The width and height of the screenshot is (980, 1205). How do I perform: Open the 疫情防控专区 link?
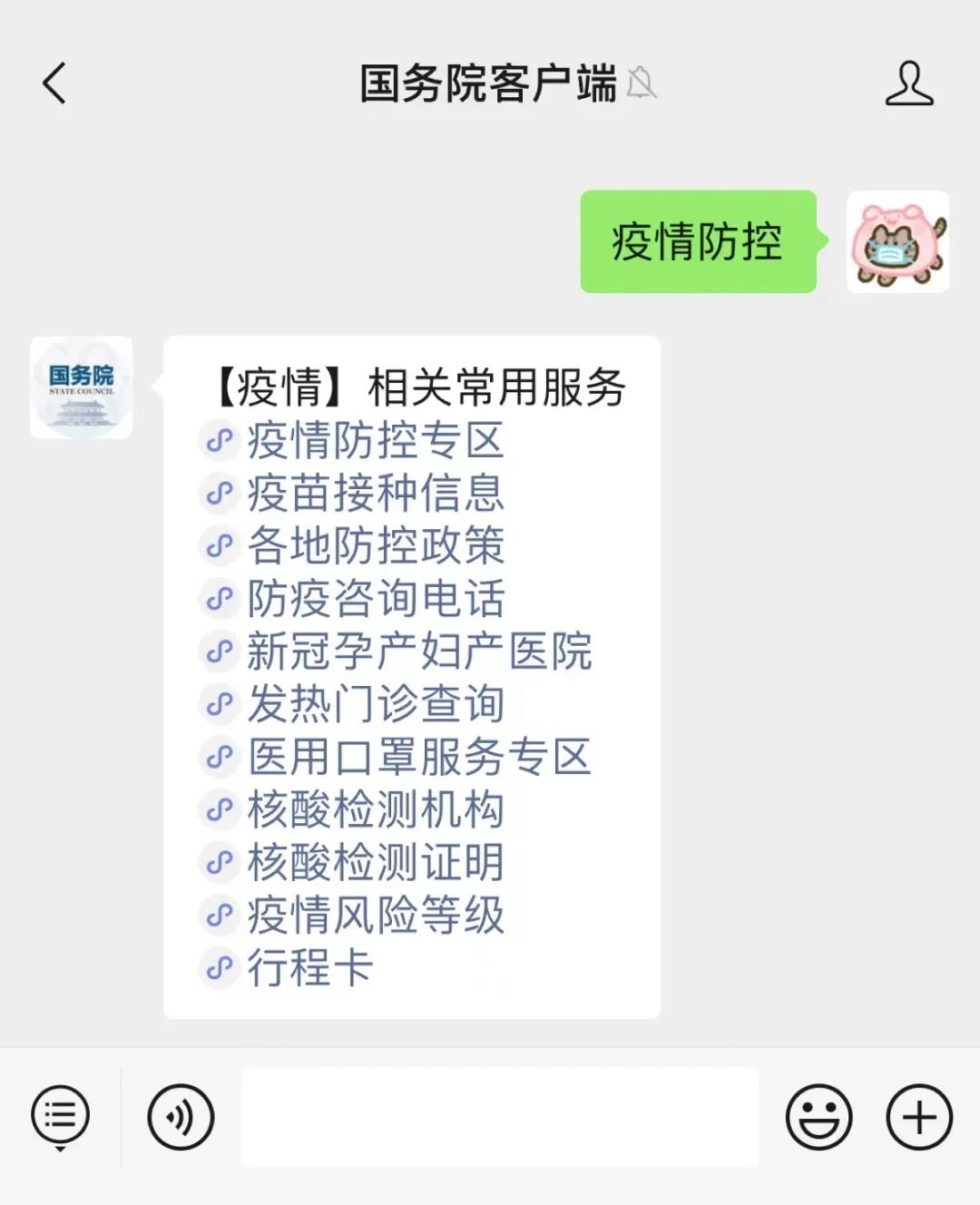pyautogui.click(x=375, y=441)
